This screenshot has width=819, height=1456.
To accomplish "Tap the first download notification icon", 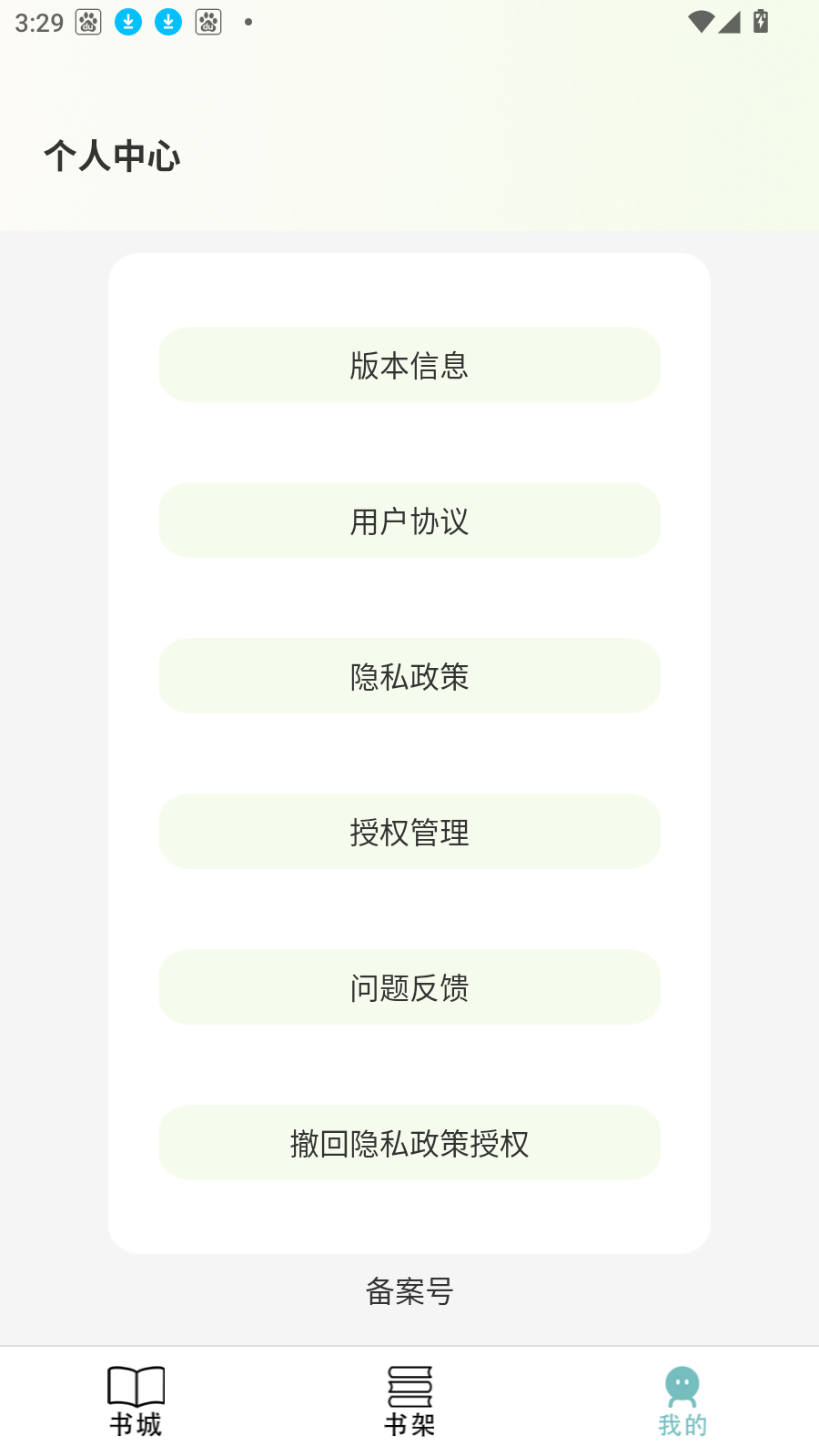I will click(128, 22).
